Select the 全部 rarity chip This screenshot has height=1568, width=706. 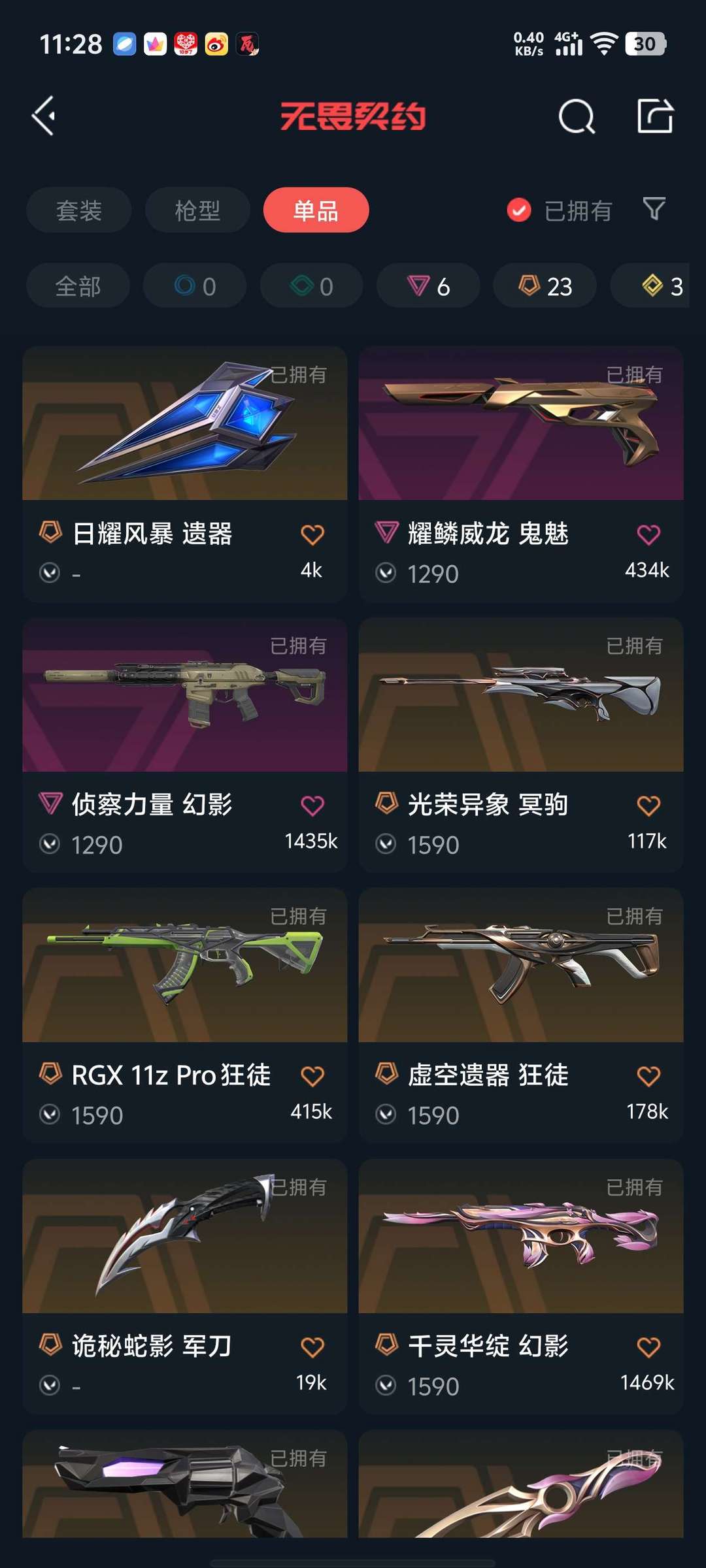[x=78, y=286]
